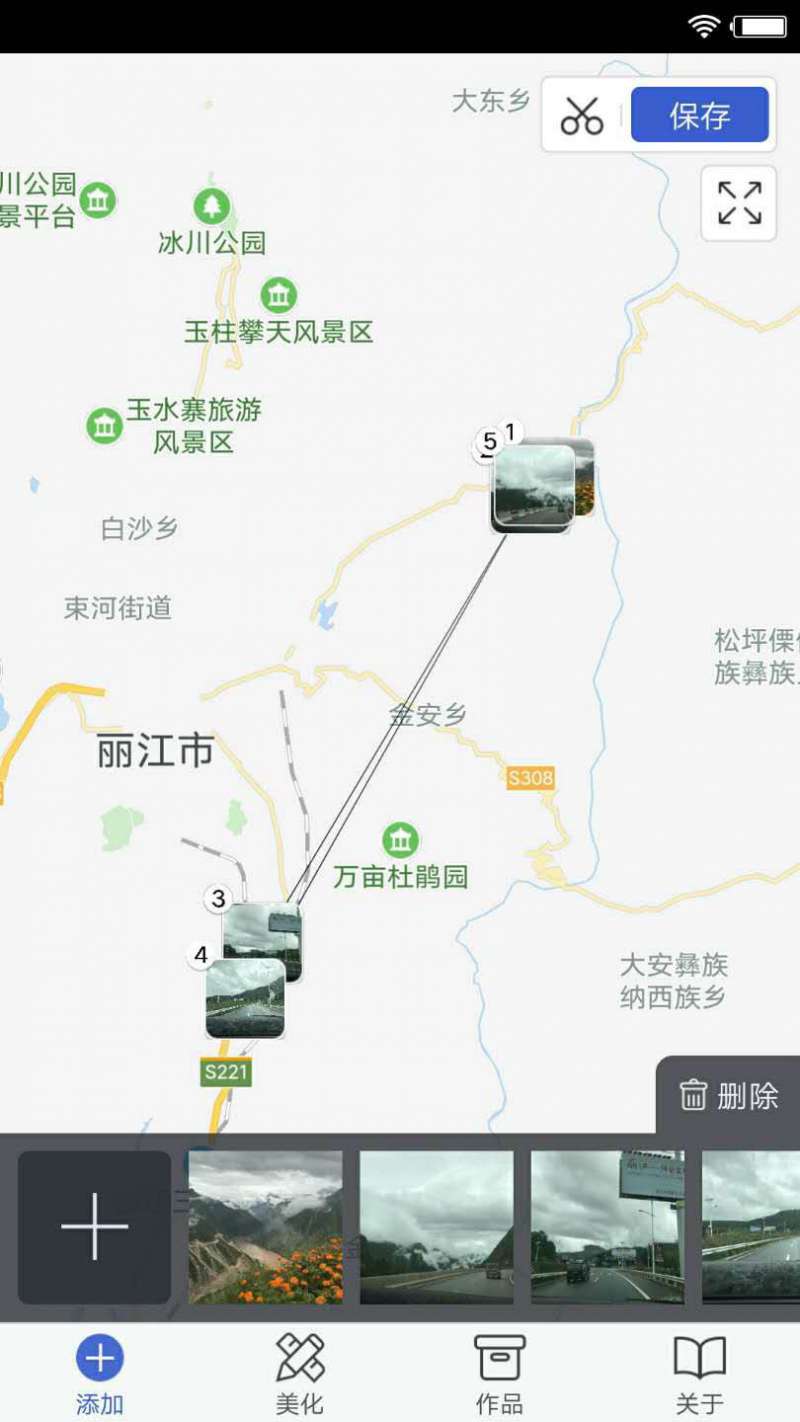Select the orange flowers mountain photo
The image size is (800, 1422).
click(266, 1227)
